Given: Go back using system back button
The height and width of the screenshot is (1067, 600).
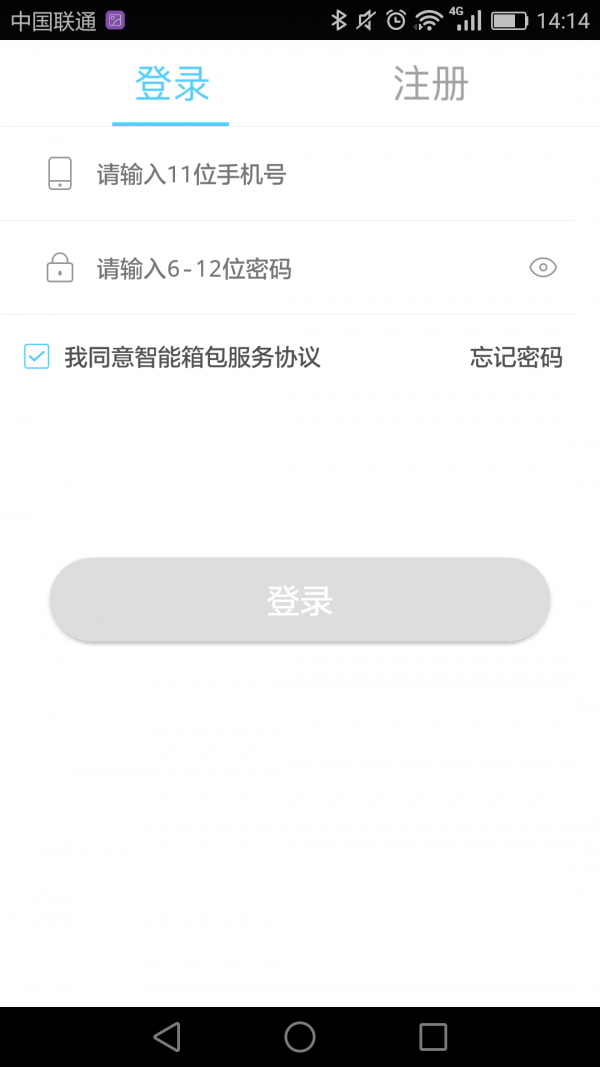Looking at the screenshot, I should click(x=167, y=1037).
